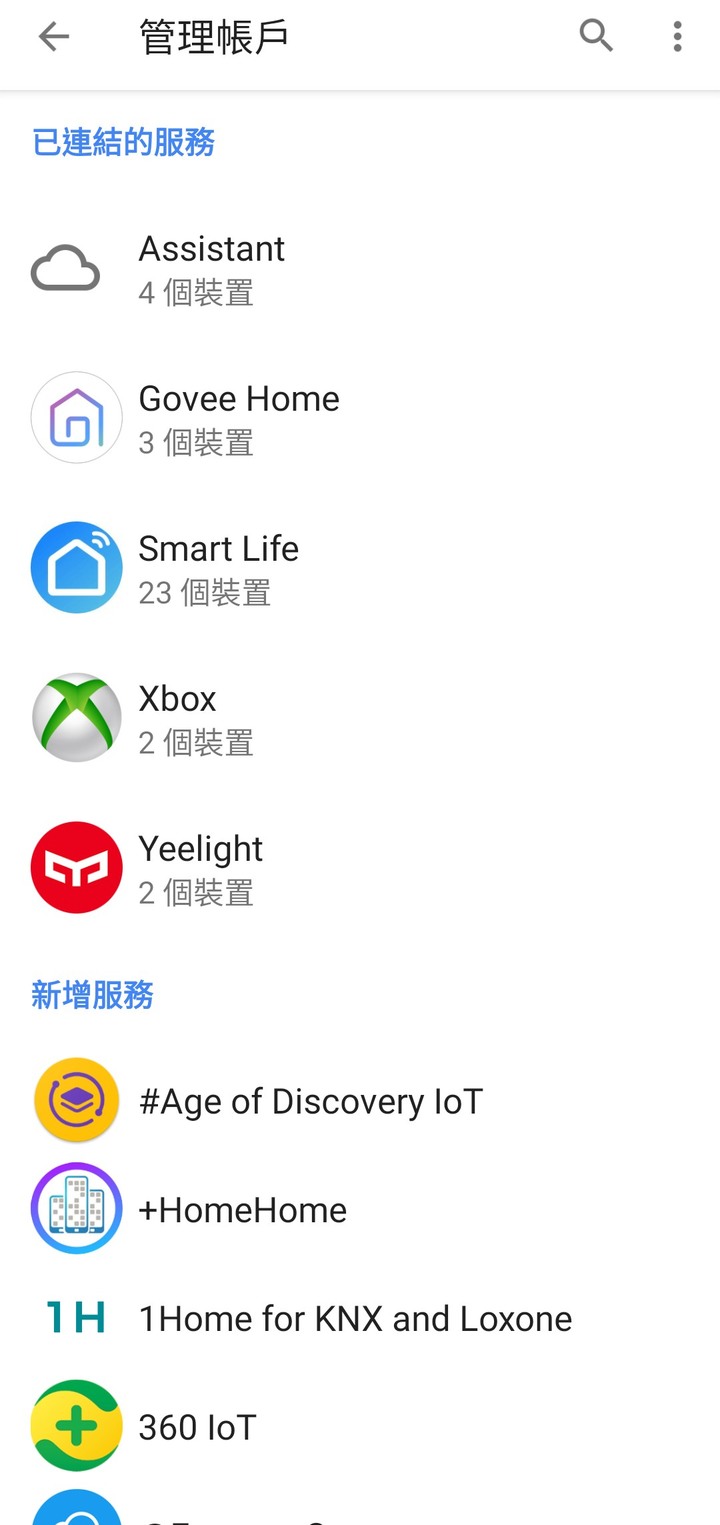
Task: Open the Assistant linked service
Action: [360, 268]
